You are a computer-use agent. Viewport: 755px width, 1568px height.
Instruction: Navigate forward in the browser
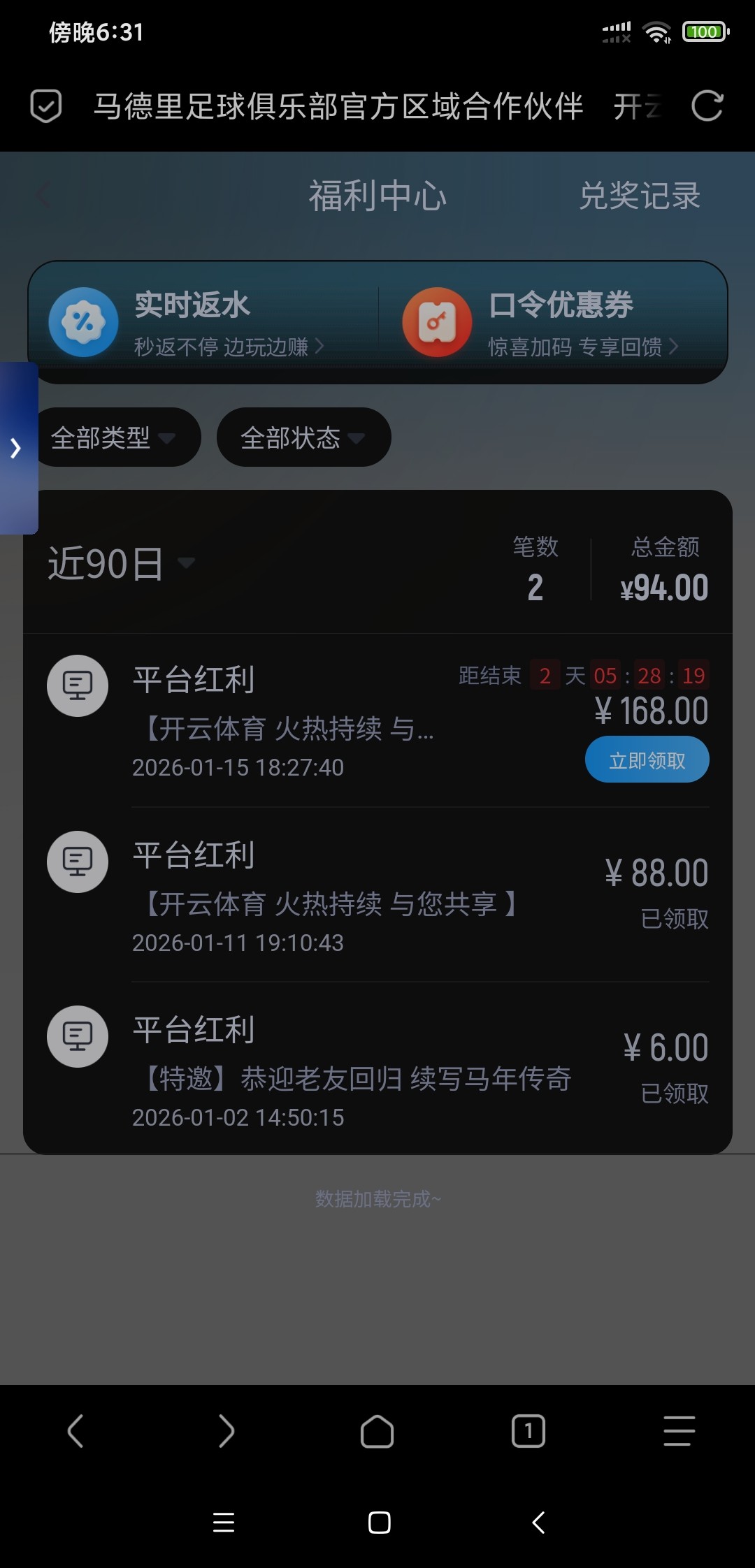pyautogui.click(x=226, y=1431)
